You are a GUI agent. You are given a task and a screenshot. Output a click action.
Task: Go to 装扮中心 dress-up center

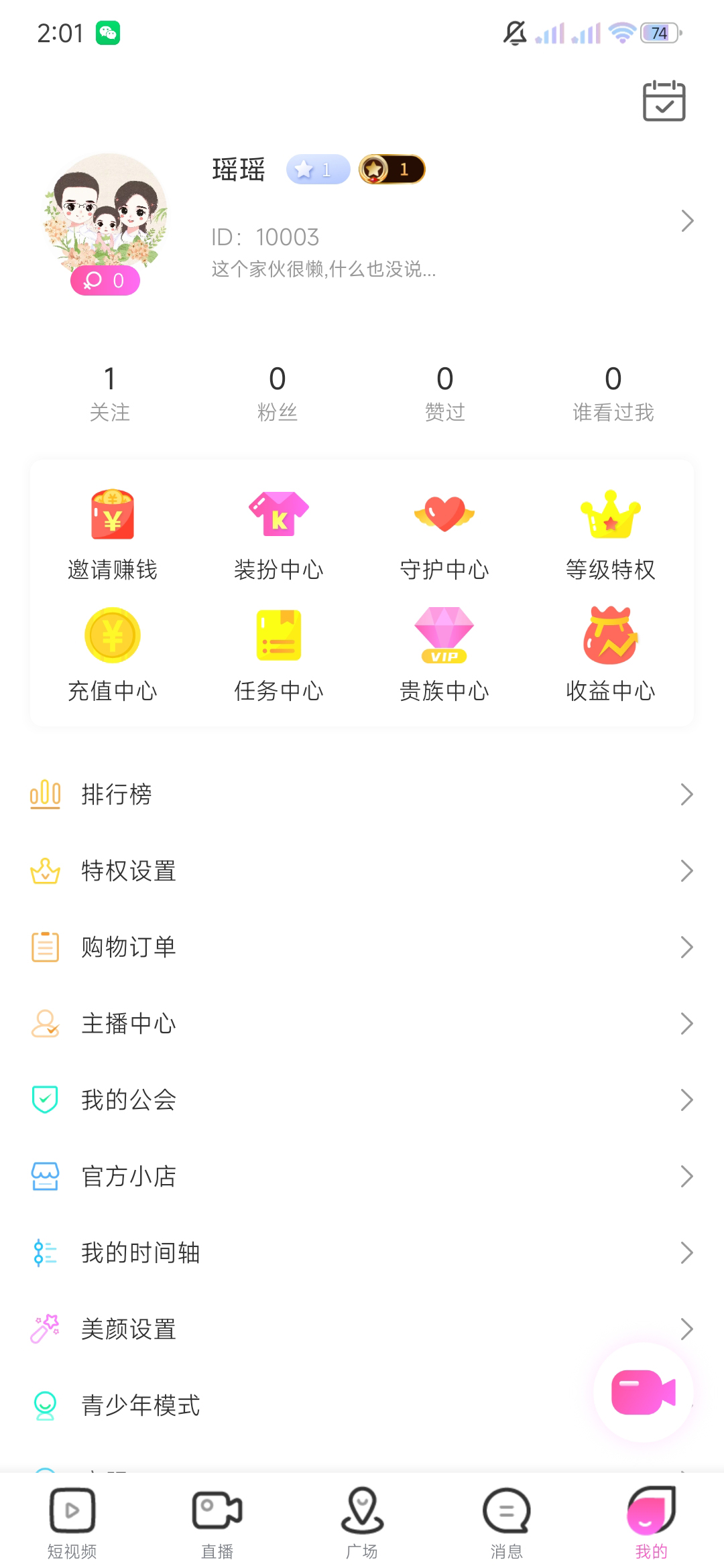pos(278,533)
